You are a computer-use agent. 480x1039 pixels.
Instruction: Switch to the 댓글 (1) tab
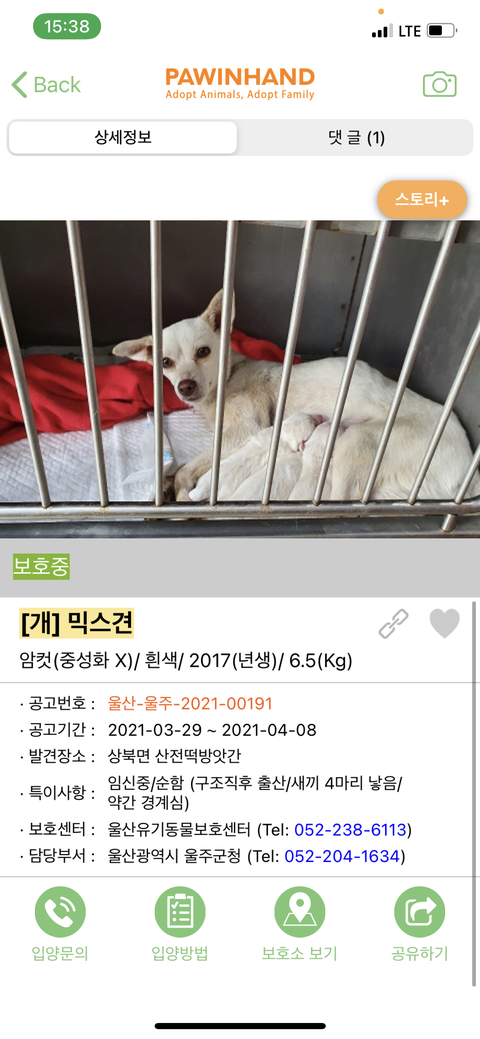(356, 138)
